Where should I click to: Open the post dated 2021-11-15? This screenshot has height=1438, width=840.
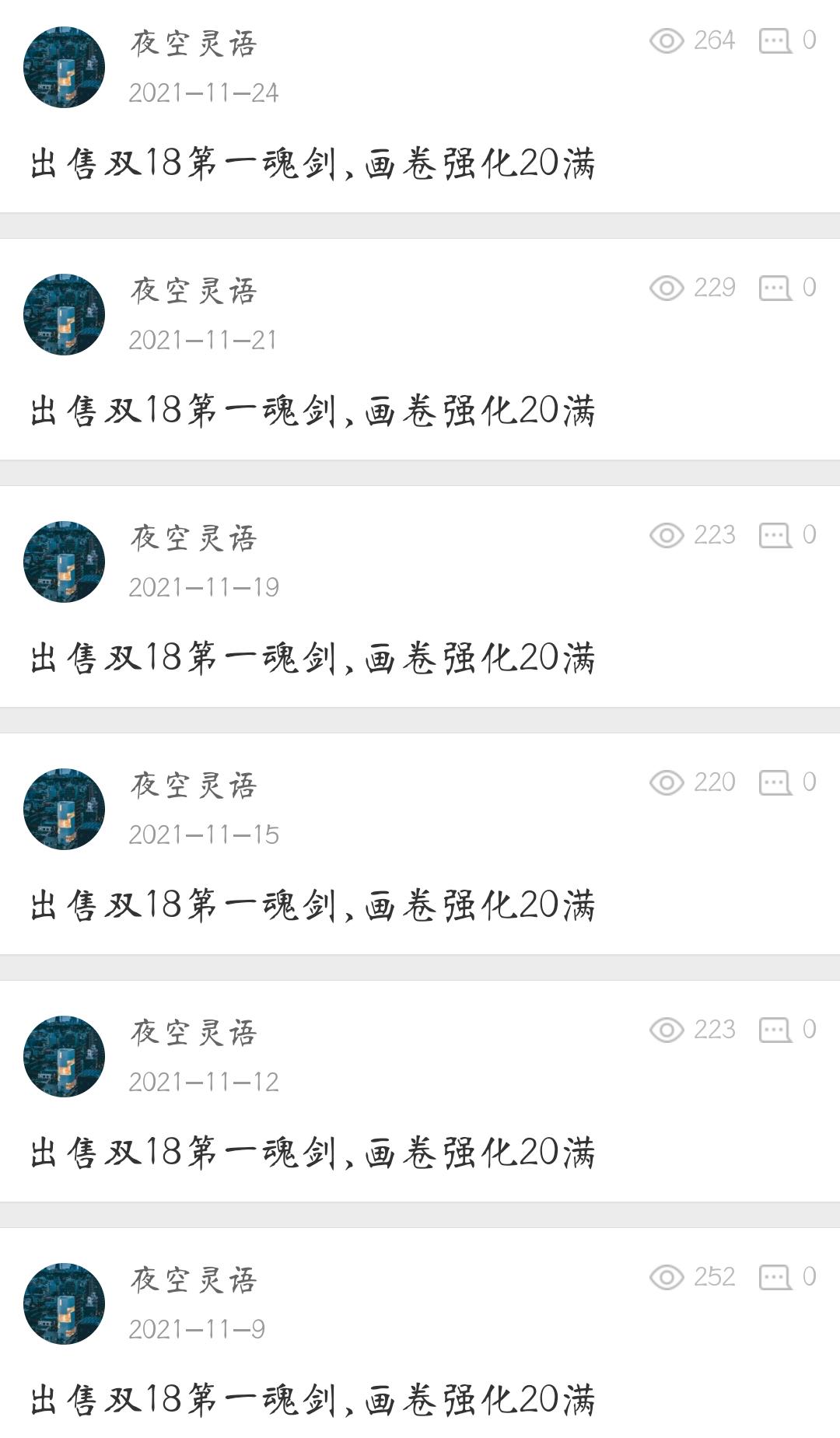(313, 906)
